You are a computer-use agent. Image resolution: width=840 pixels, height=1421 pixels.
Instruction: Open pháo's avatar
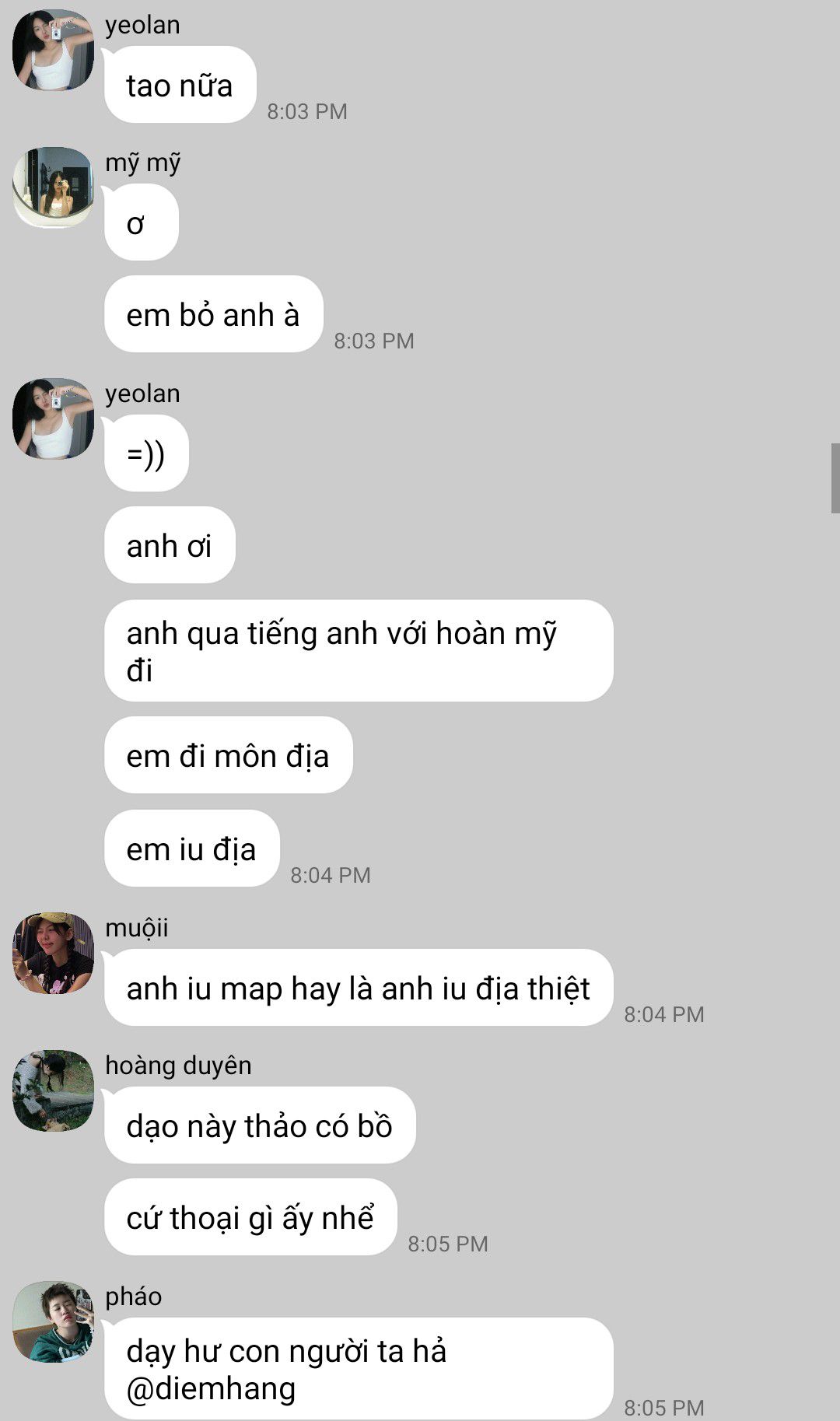(x=53, y=1321)
